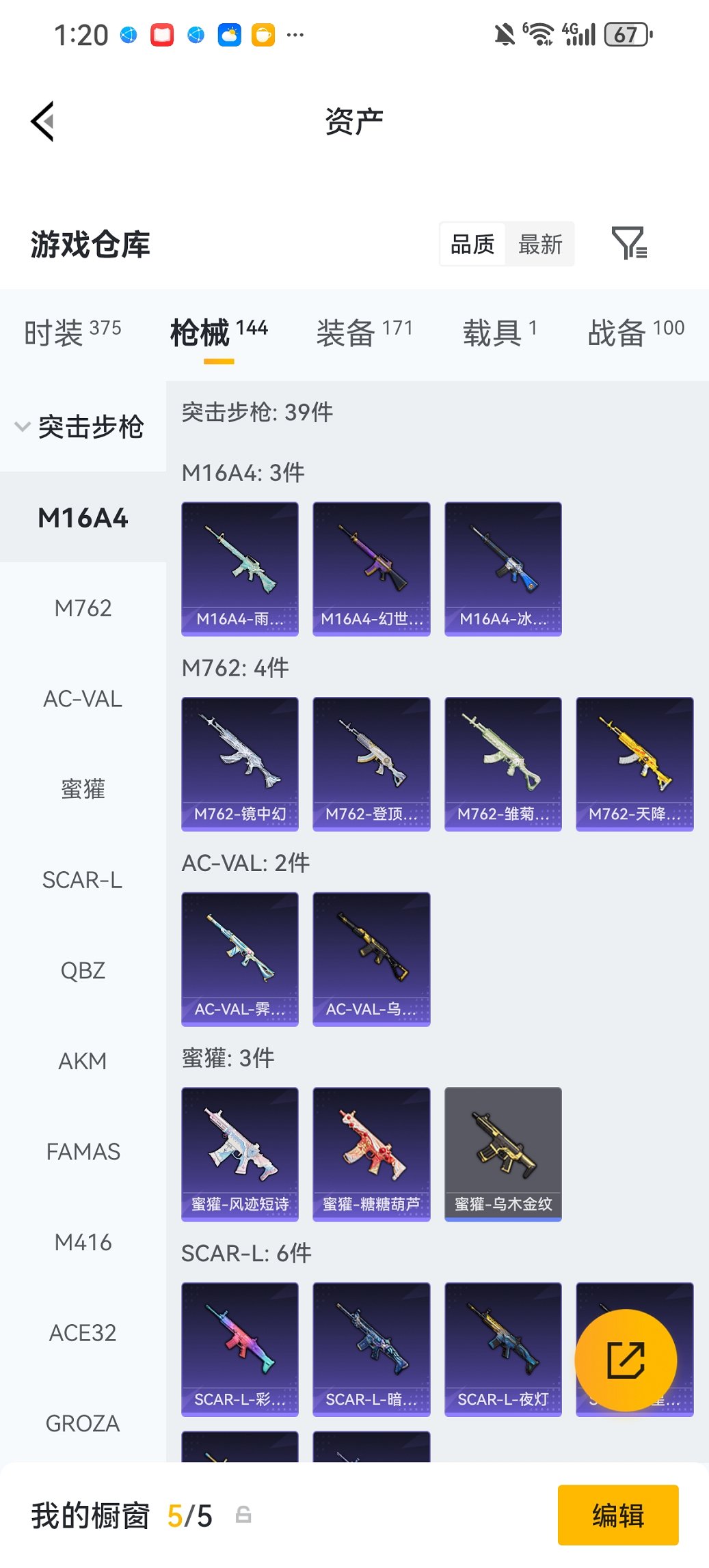This screenshot has height=1568, width=709.
Task: Open the SCAR-L-夜灯 skin tile
Action: (503, 1349)
